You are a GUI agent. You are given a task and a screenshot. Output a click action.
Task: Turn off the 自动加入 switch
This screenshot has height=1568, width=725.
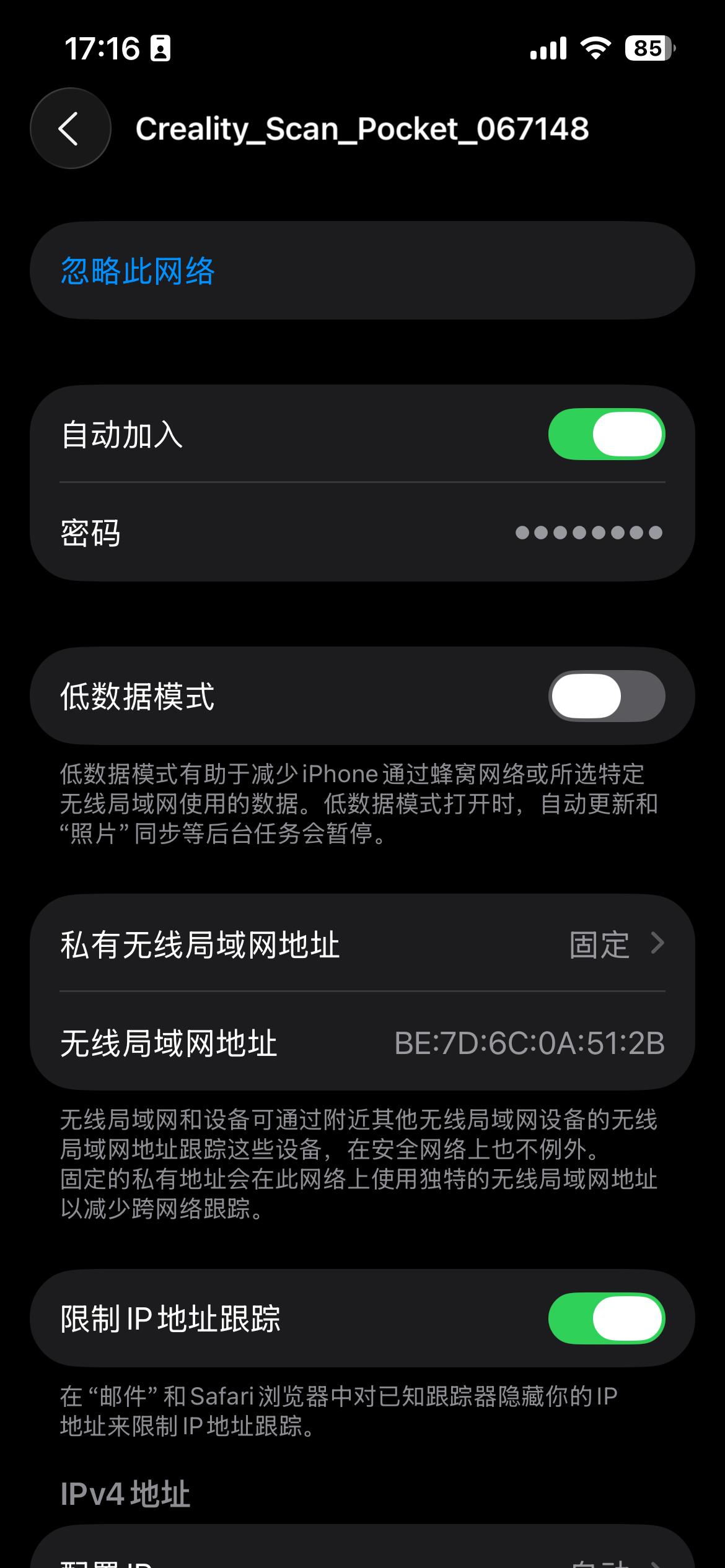click(606, 434)
